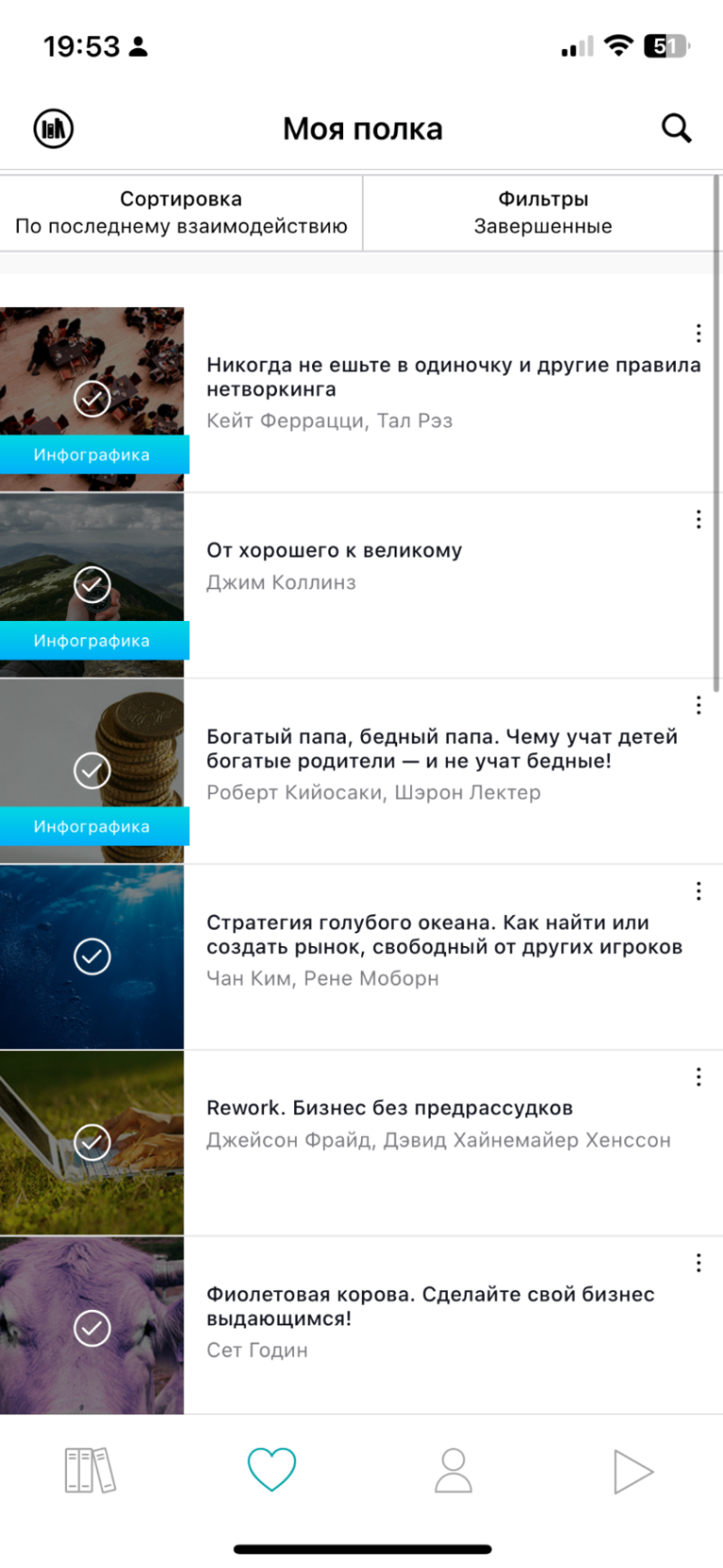Screen dimensions: 723x1568
Task: Open the search magnifier icon
Action: pyautogui.click(x=676, y=129)
